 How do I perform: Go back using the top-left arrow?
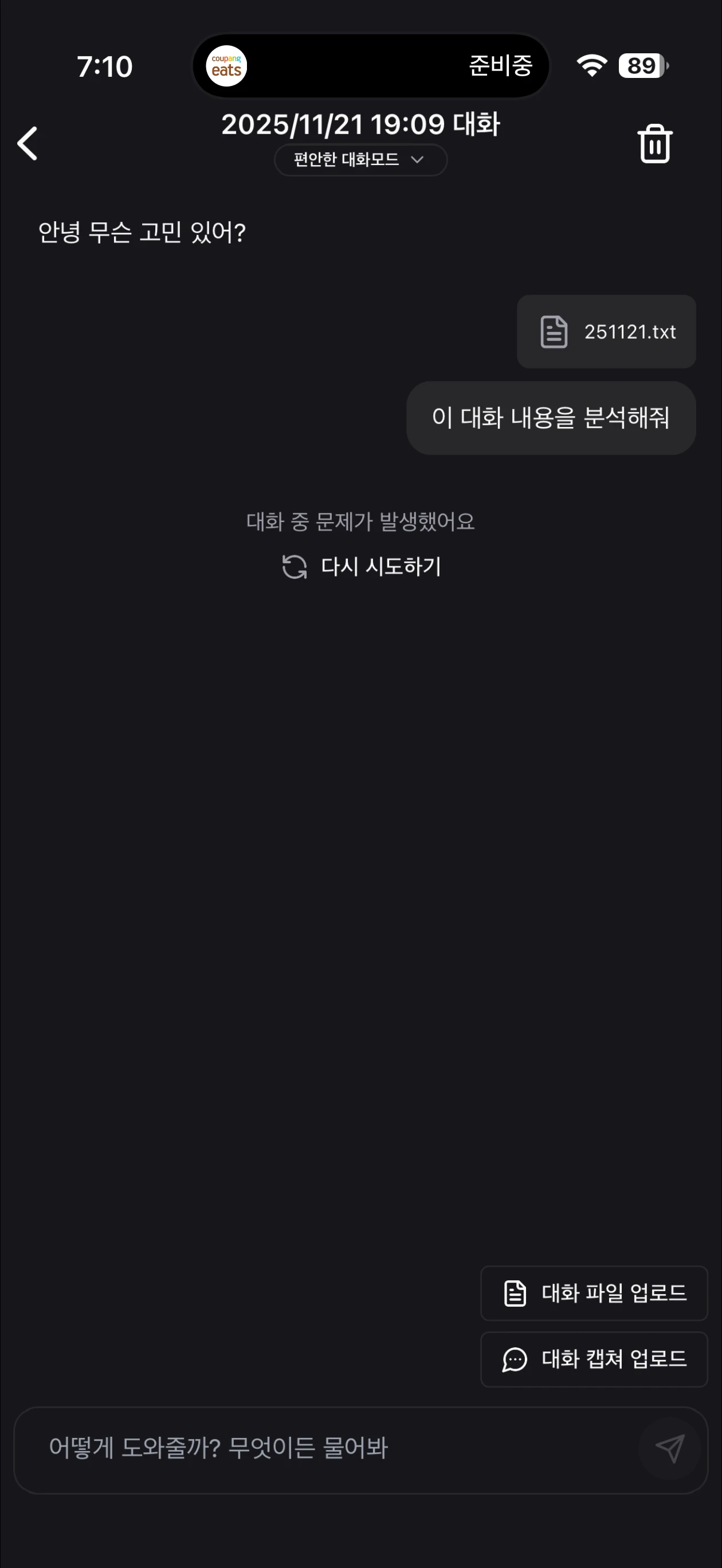click(28, 144)
